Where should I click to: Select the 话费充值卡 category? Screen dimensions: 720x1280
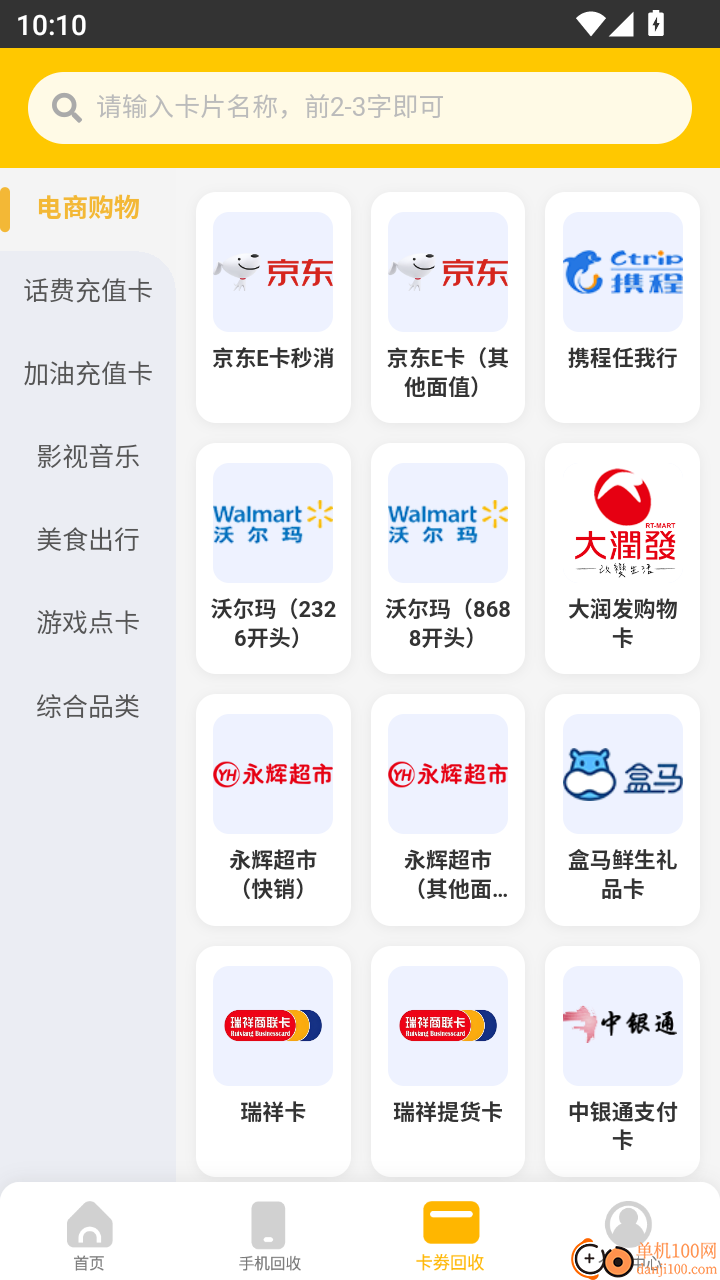point(87,289)
